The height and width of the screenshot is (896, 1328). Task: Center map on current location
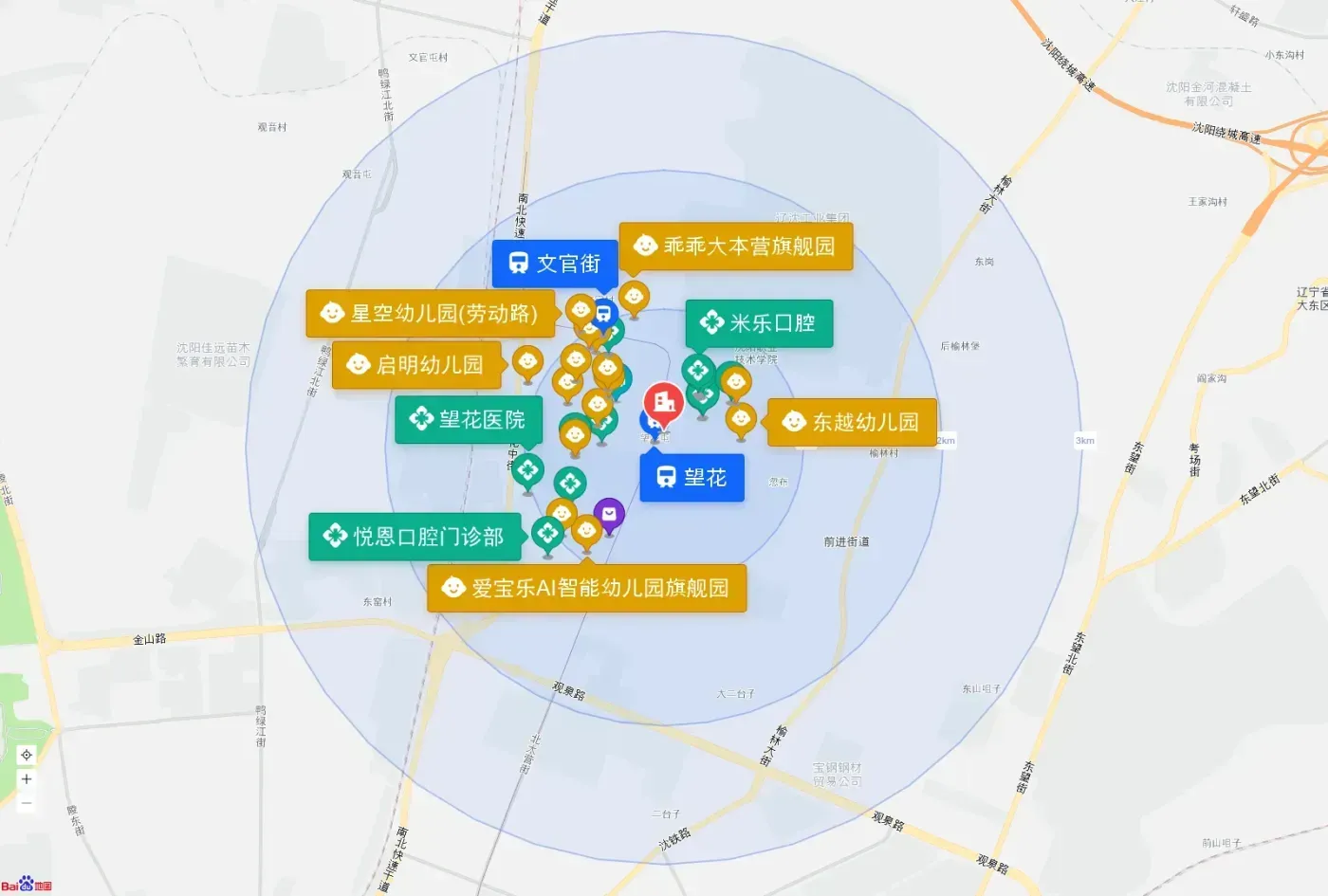tap(27, 755)
